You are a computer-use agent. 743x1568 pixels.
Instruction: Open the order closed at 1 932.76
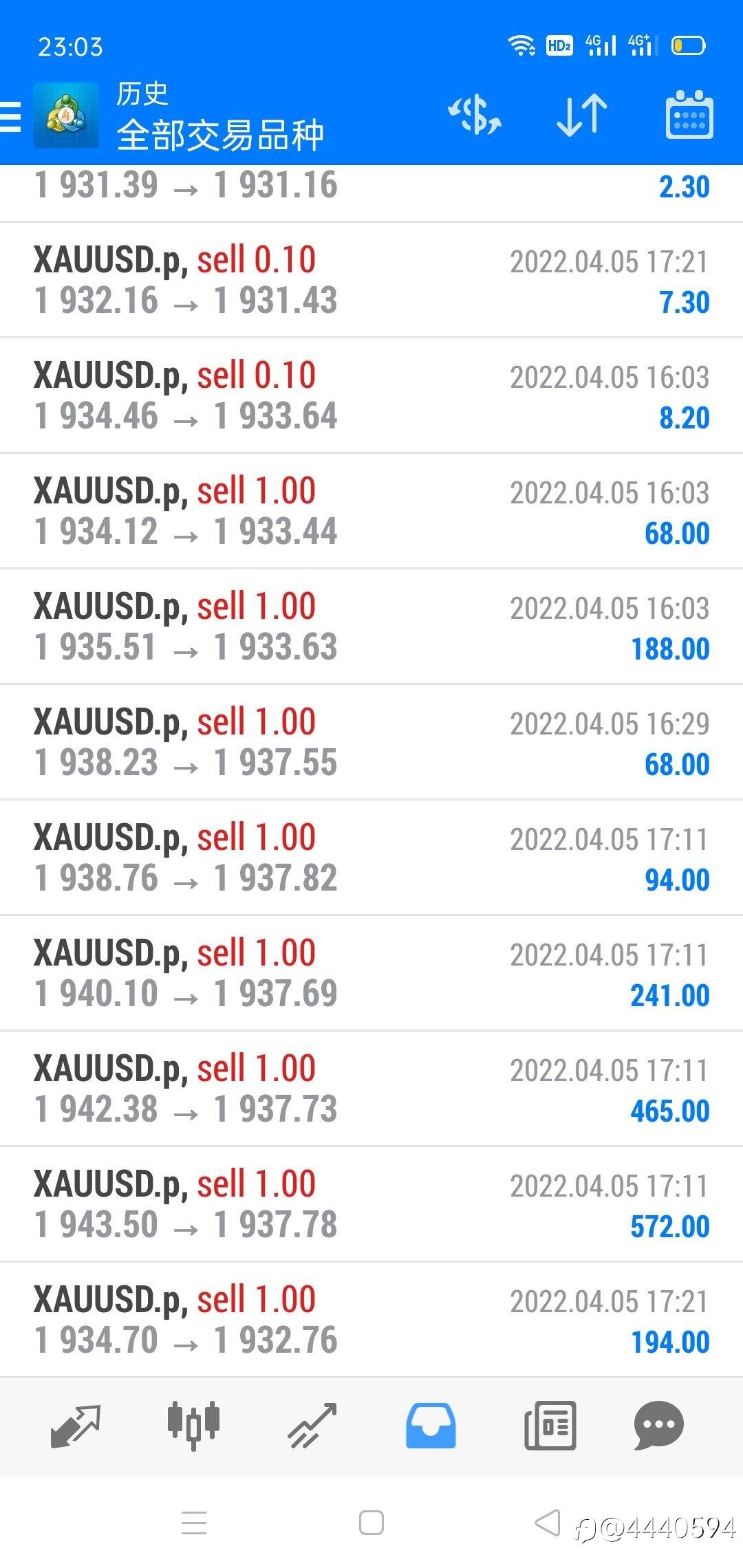tap(371, 1320)
